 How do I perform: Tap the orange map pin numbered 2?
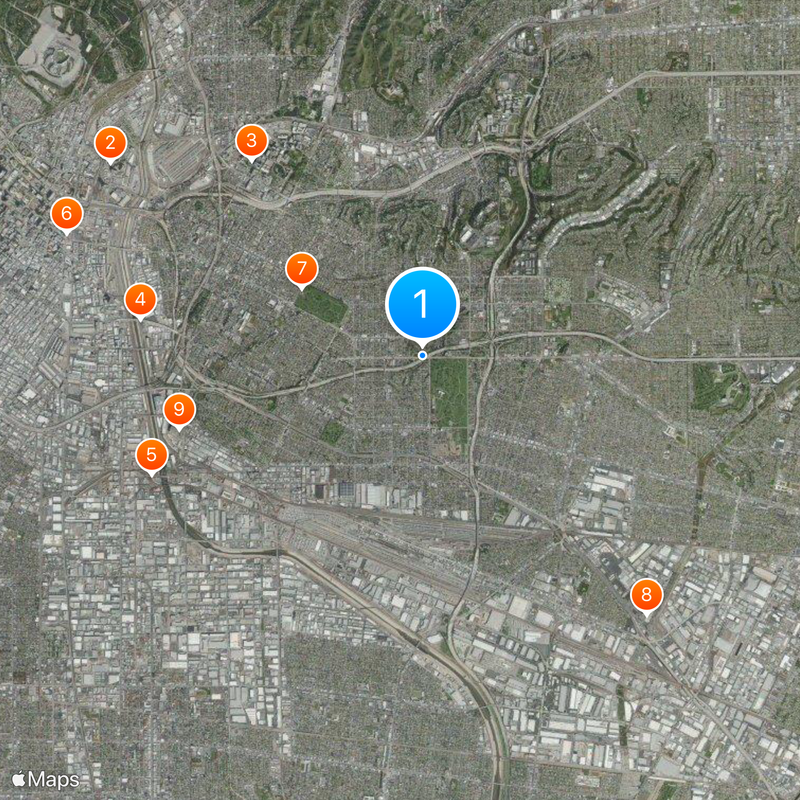pos(110,143)
